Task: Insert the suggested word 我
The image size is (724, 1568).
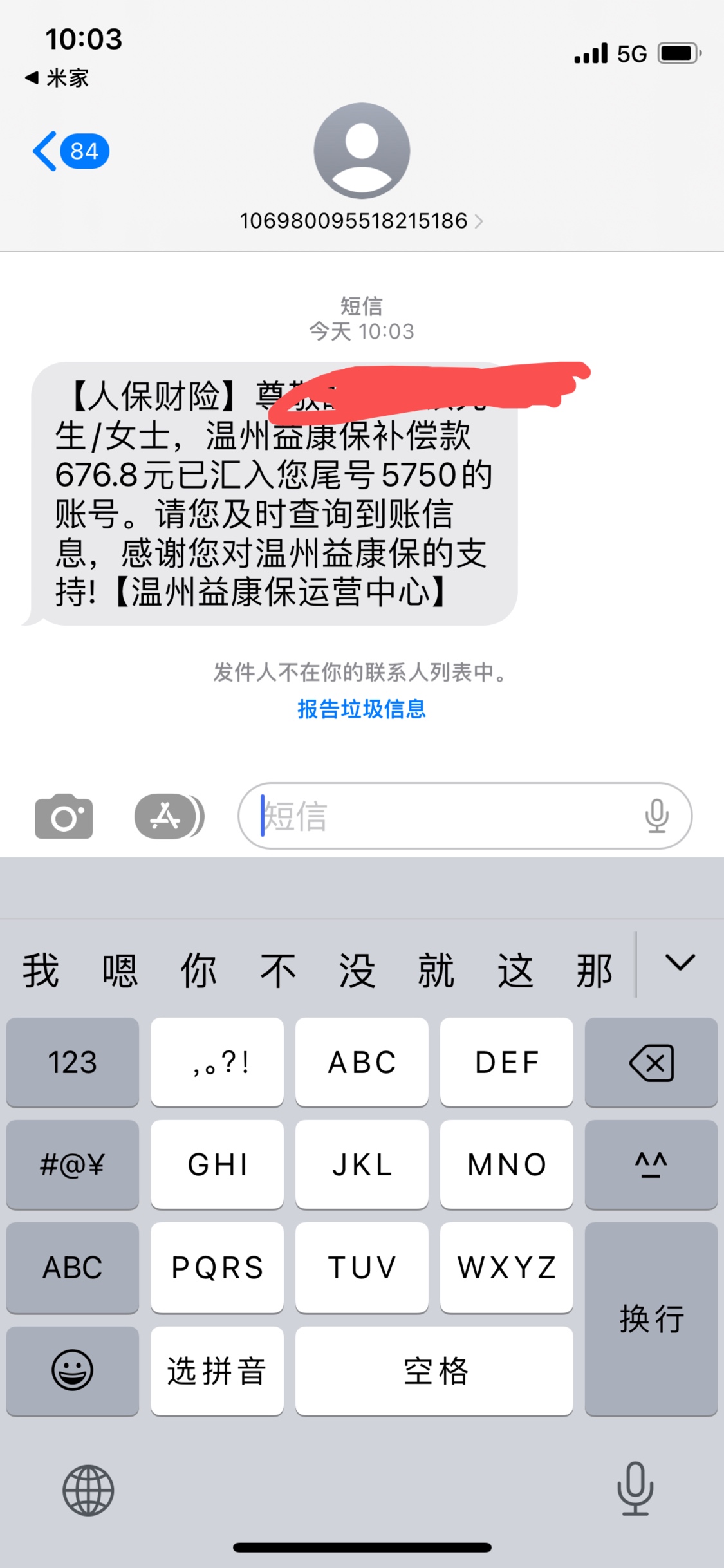Action: coord(41,971)
